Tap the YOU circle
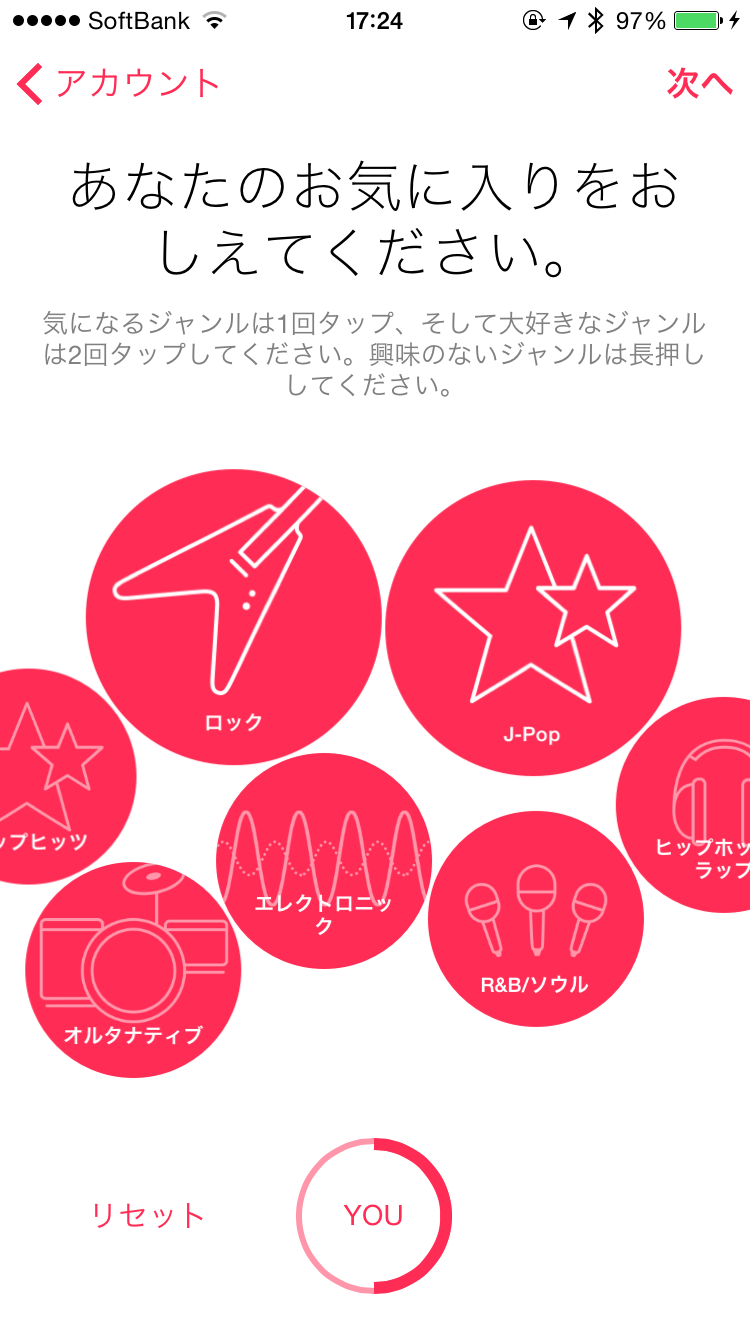Viewport: 750px width, 1334px height. (374, 1216)
